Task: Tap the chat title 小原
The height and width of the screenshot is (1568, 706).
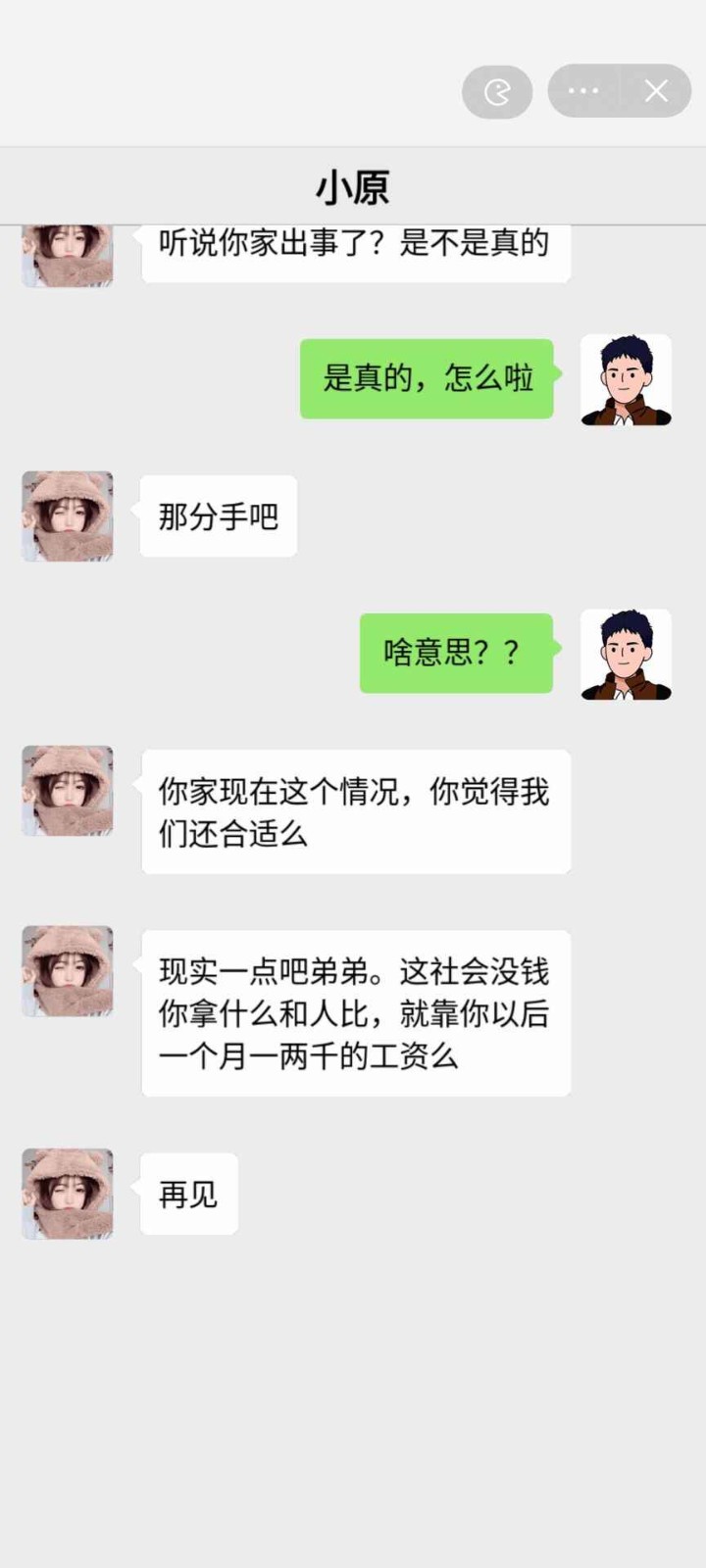Action: tap(353, 186)
